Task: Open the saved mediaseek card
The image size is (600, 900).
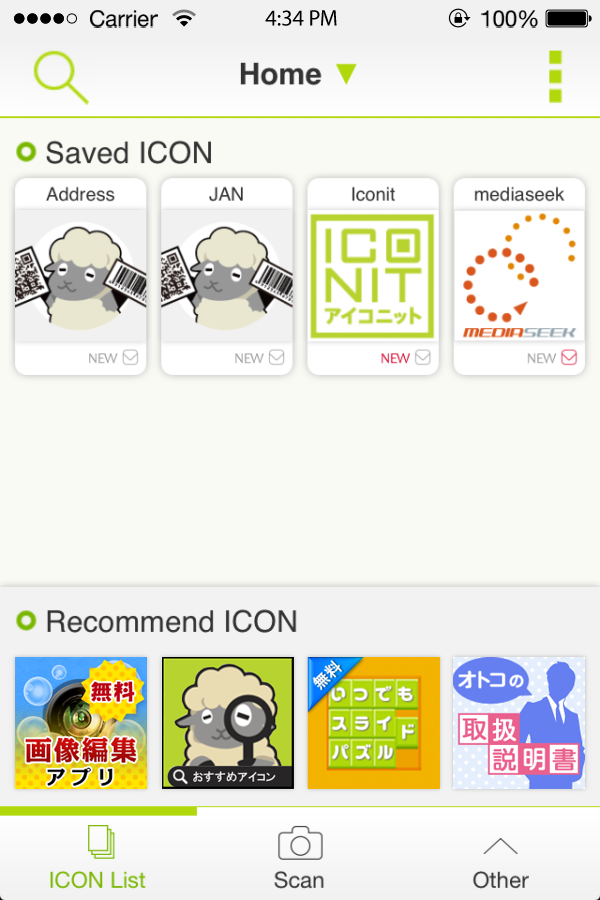Action: click(x=519, y=277)
